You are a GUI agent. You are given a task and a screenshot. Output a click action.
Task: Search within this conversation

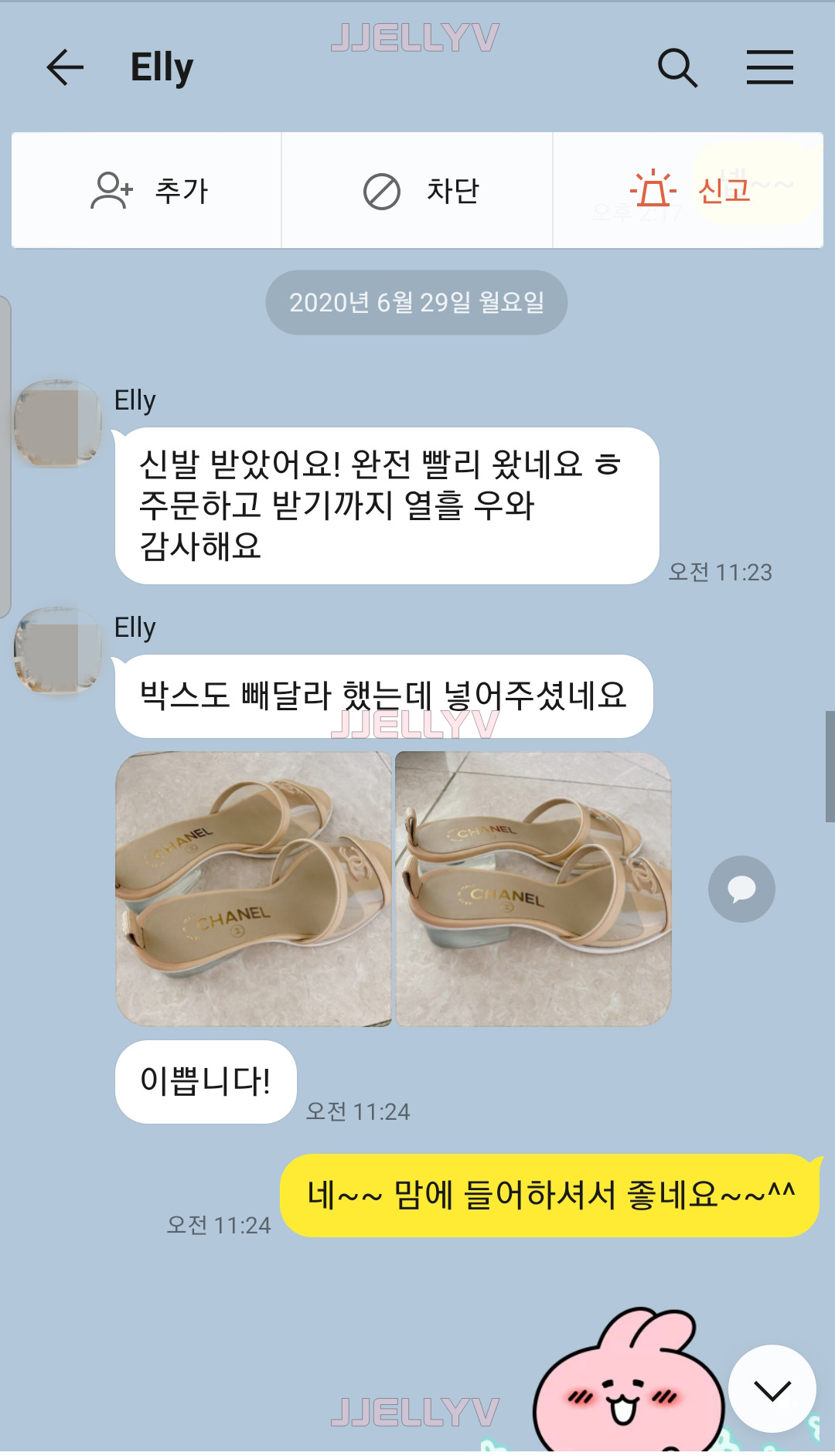click(677, 67)
